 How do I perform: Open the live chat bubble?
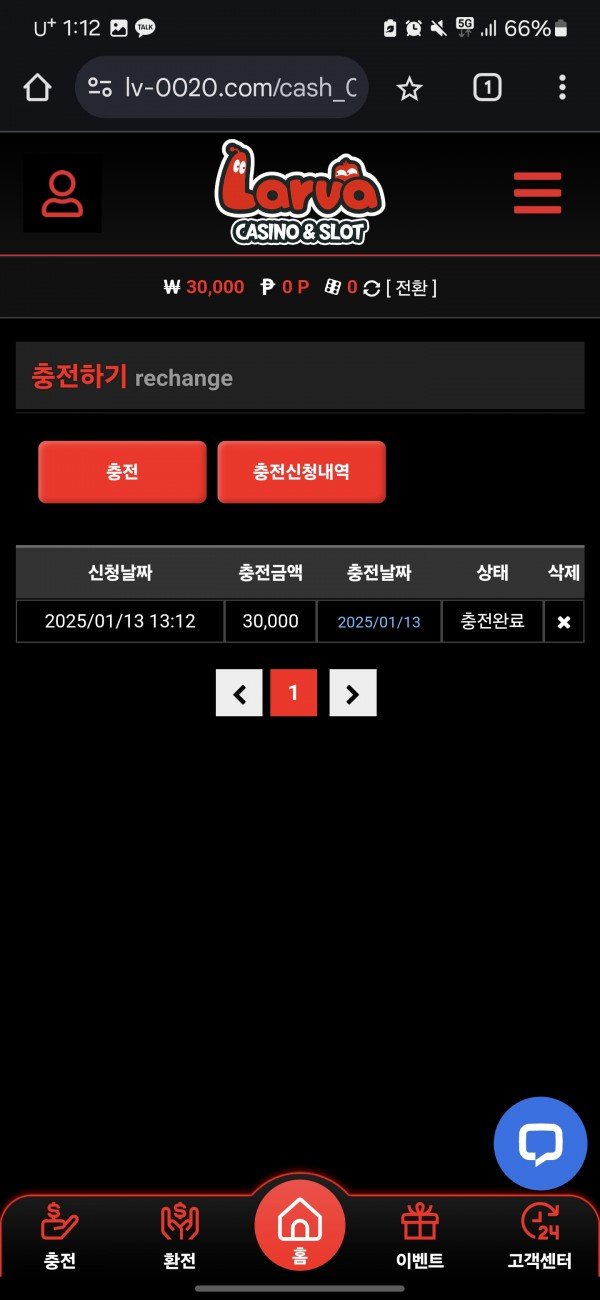540,1143
